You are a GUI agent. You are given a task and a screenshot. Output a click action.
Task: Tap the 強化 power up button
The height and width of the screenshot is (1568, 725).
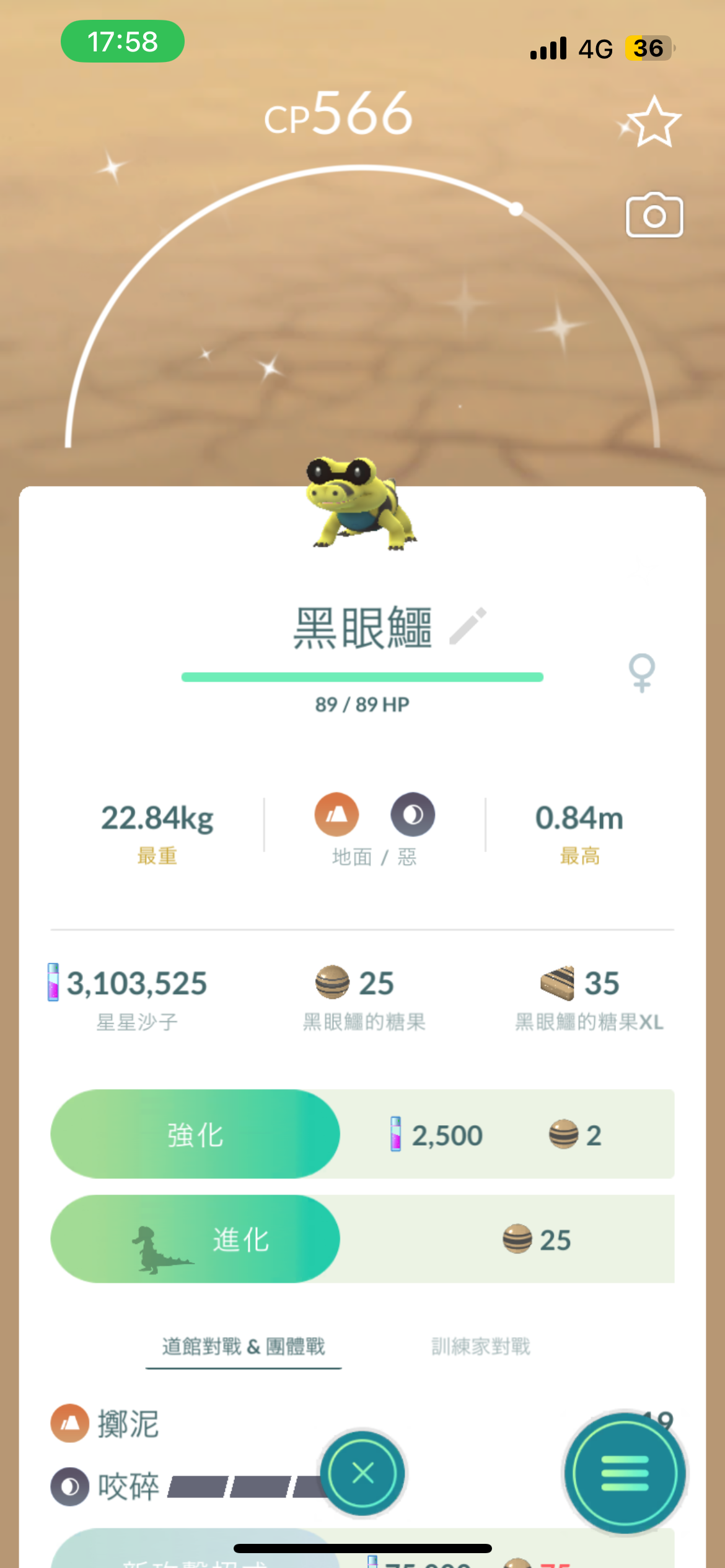(195, 1135)
